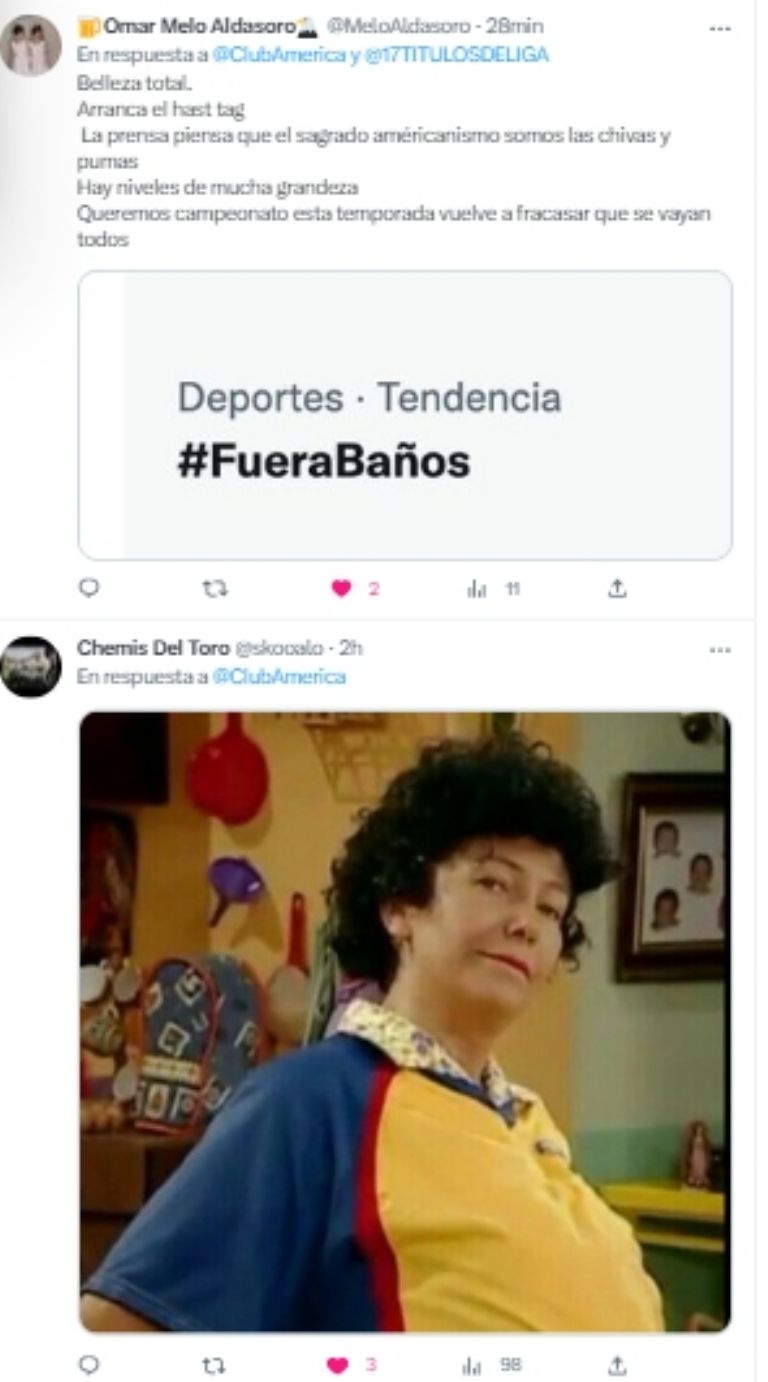View analytics of Omar Melo Aldasoro's tweet
Viewport: 768px width, 1382px height.
478,589
